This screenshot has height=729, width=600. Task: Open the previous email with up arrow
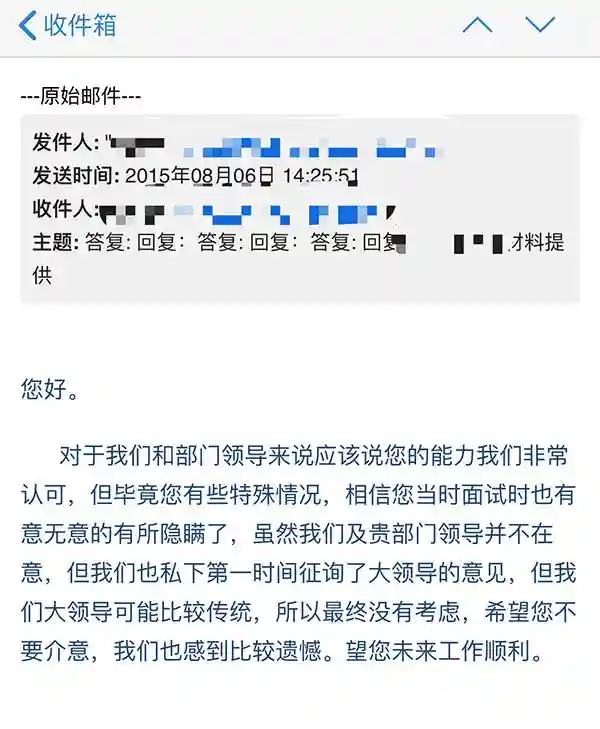[x=477, y=25]
